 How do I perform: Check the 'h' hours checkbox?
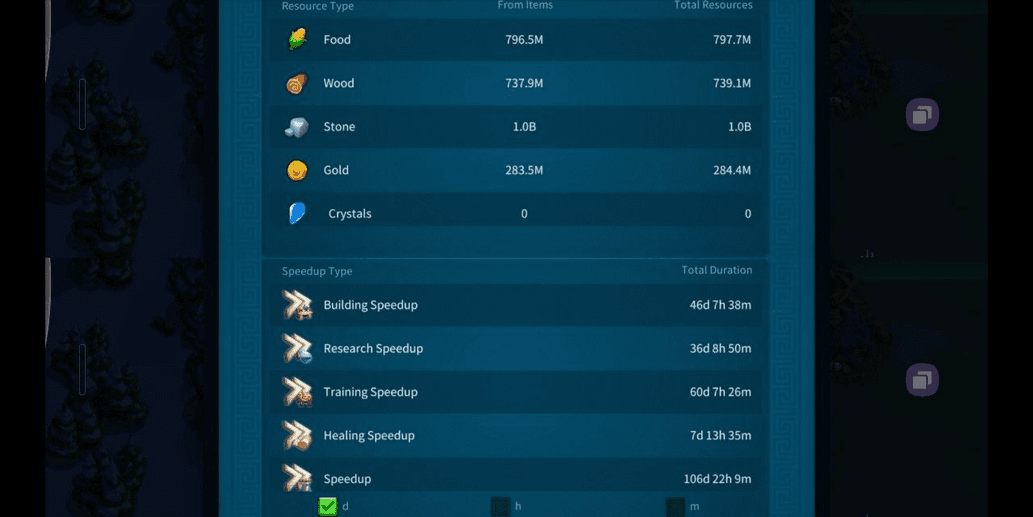click(x=501, y=507)
